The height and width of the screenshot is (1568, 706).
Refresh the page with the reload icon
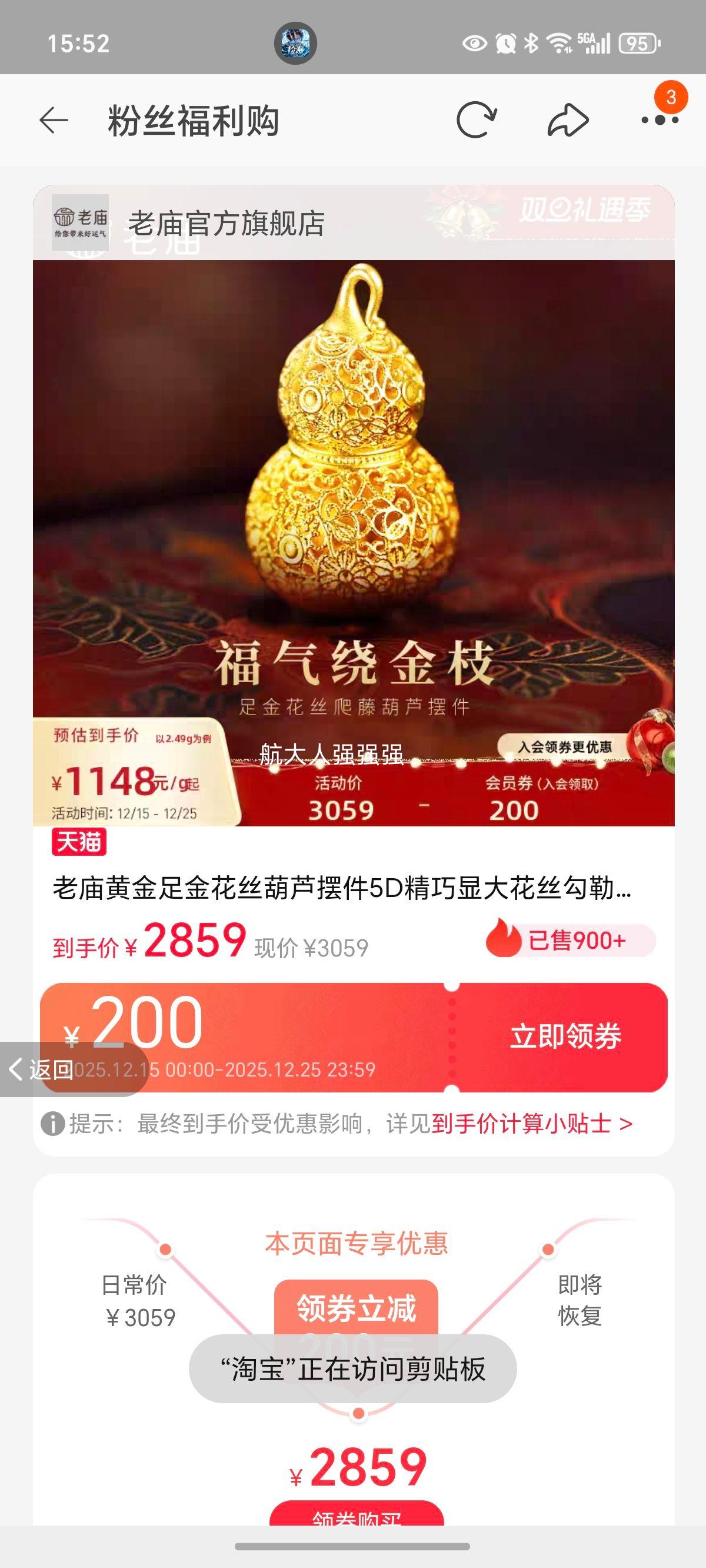[x=478, y=121]
